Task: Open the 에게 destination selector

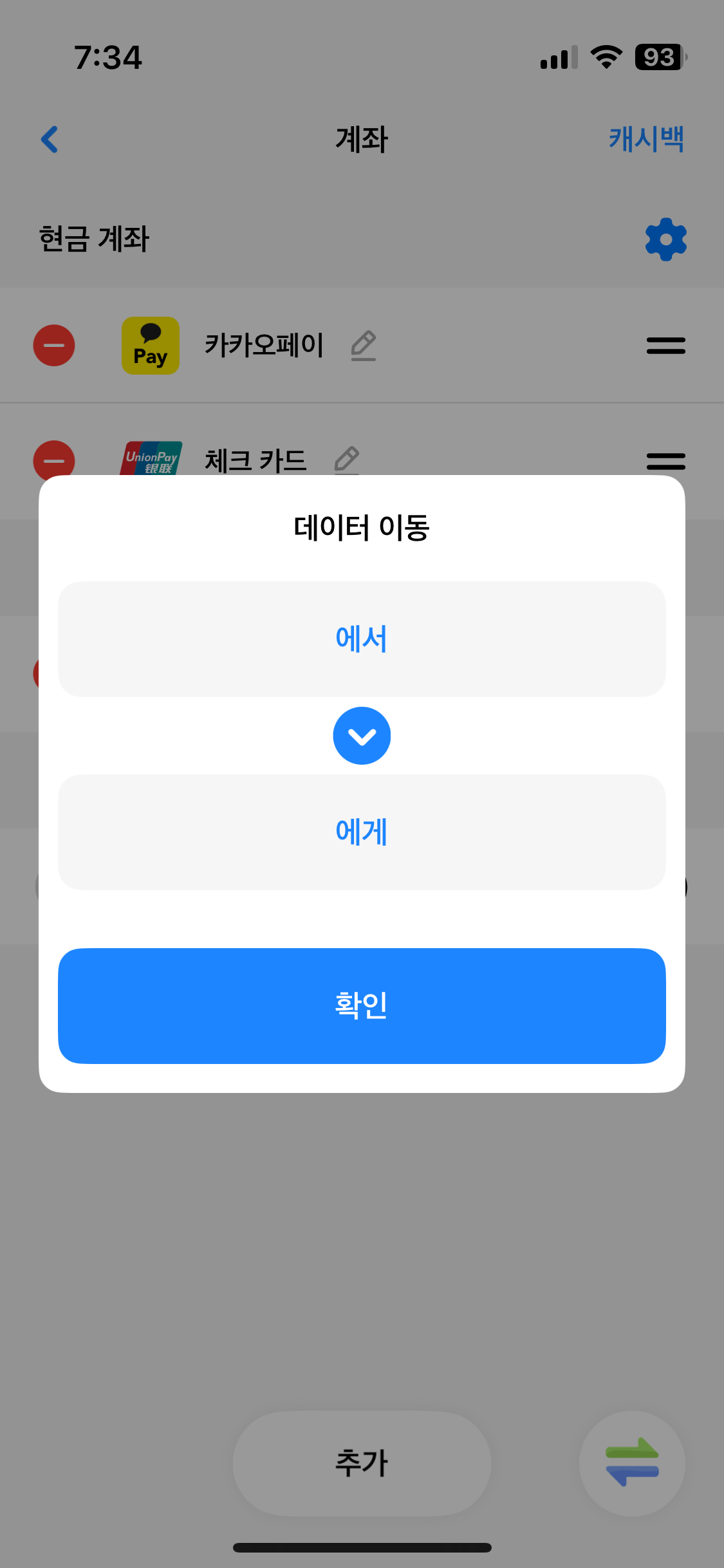Action: [x=362, y=831]
